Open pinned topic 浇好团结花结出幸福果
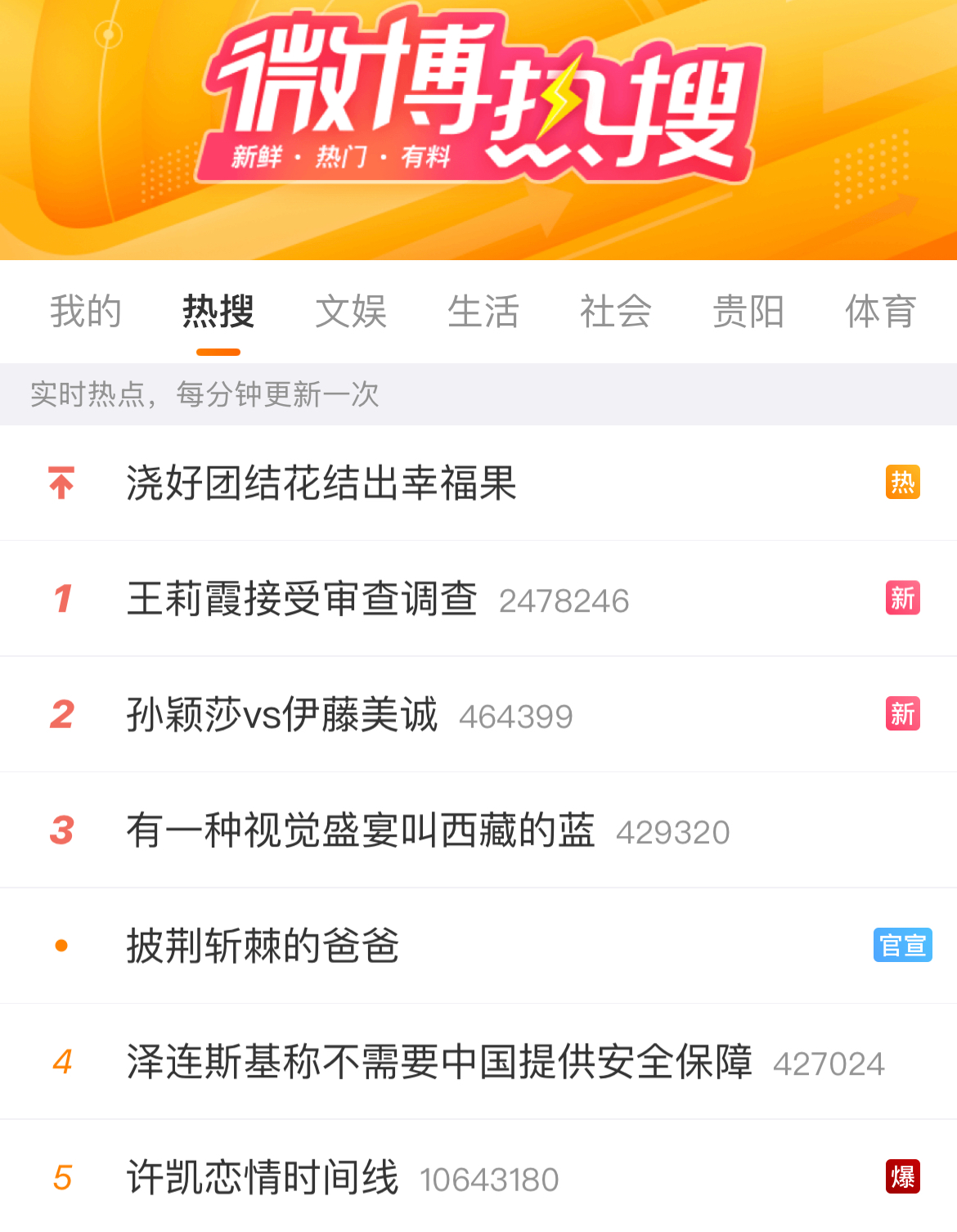The image size is (957, 1232). [x=321, y=483]
